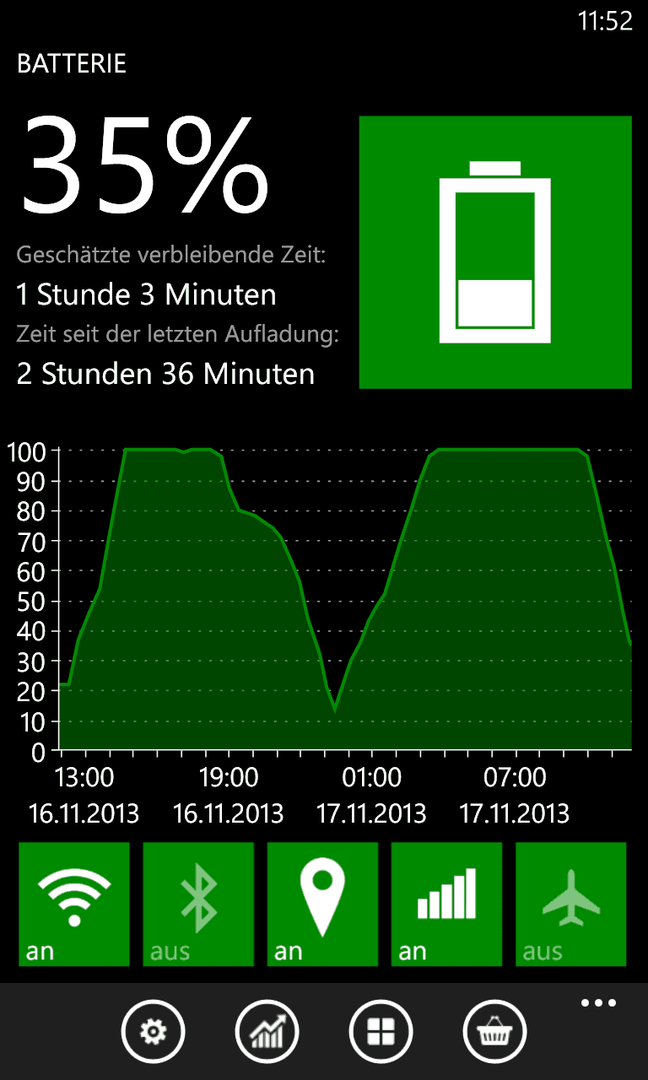Image resolution: width=648 pixels, height=1080 pixels.
Task: Tap the large green battery tile
Action: pos(496,252)
